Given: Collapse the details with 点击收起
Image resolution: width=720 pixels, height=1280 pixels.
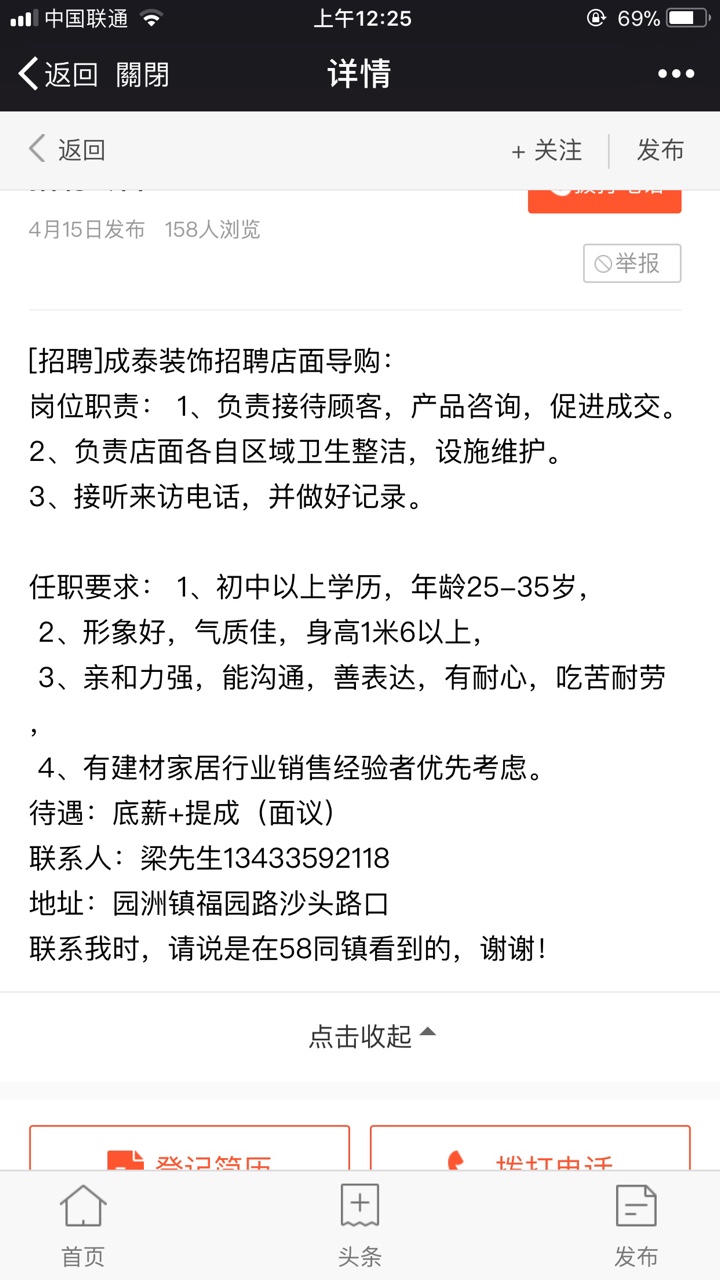Looking at the screenshot, I should [x=371, y=1036].
